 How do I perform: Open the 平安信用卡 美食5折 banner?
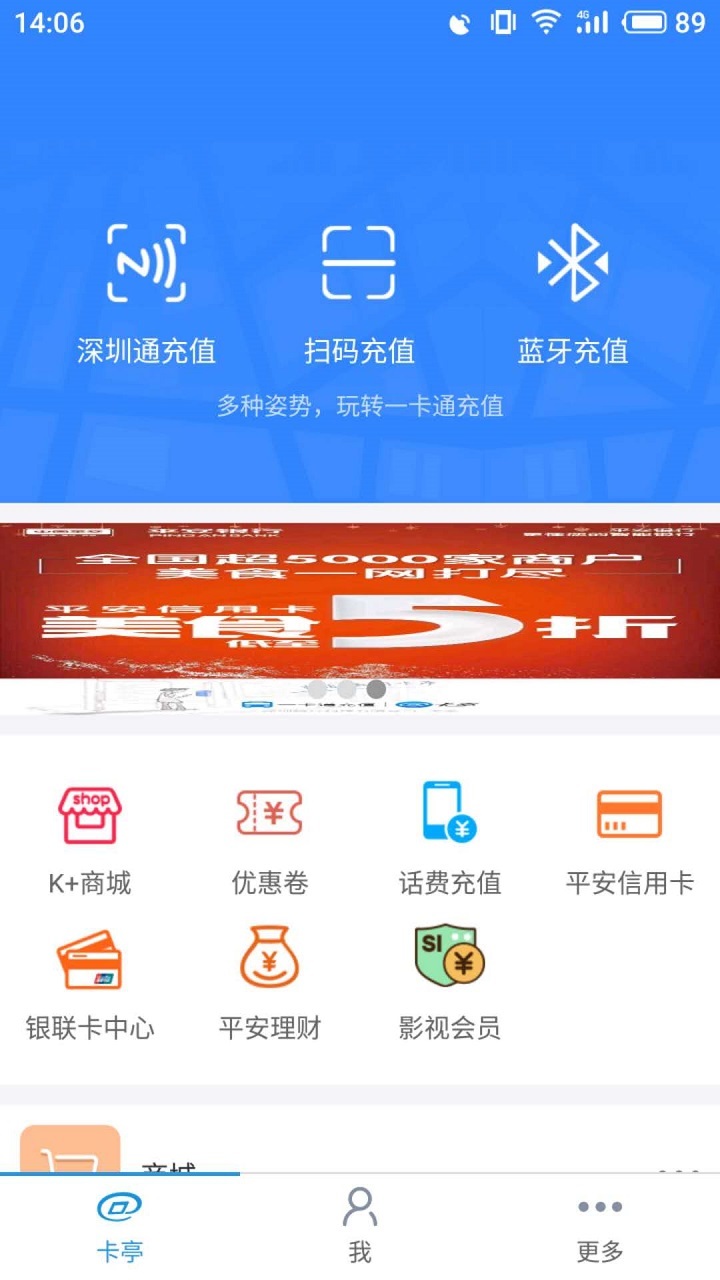tap(360, 600)
